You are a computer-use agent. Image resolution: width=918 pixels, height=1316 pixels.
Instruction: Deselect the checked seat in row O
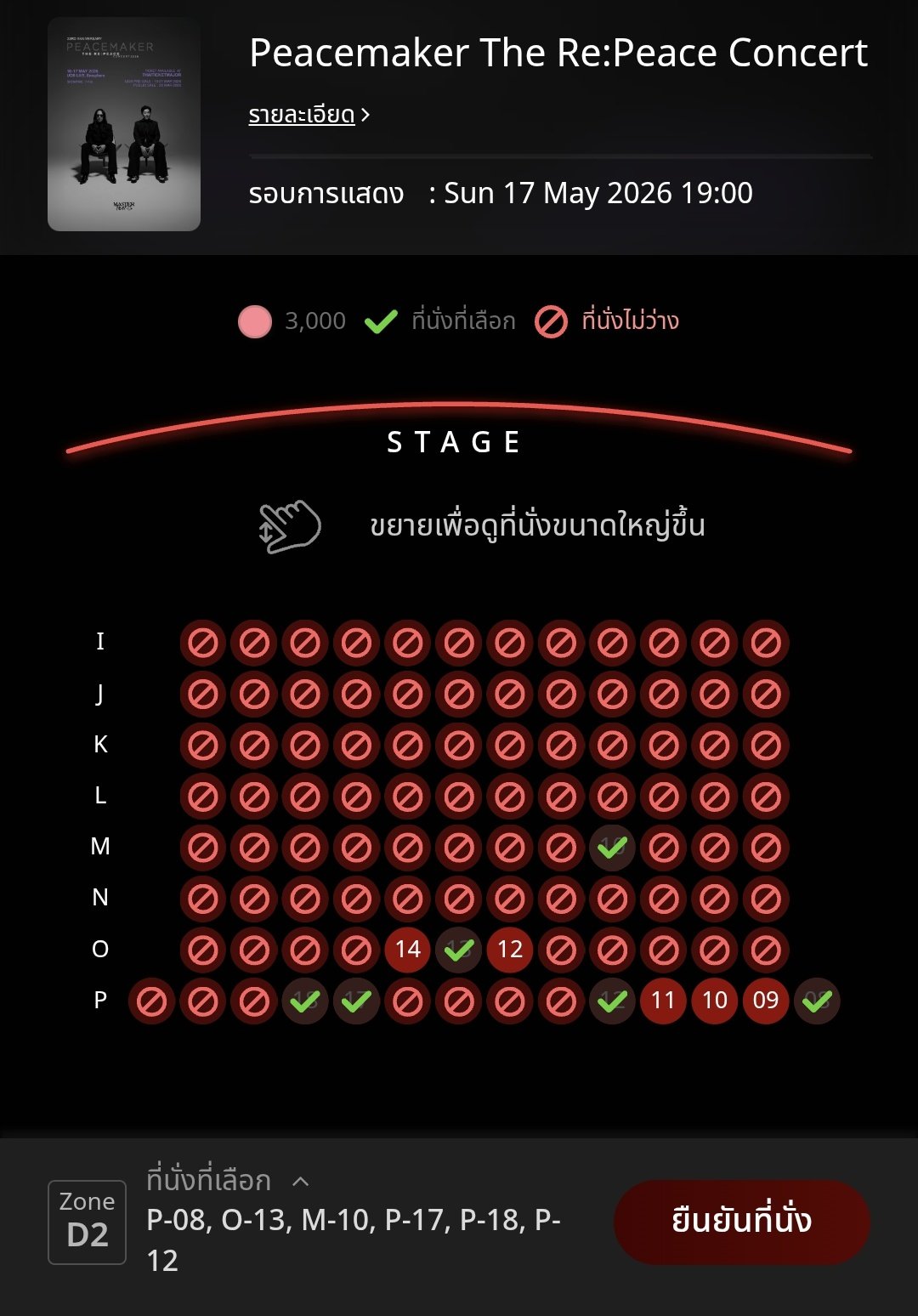point(459,949)
